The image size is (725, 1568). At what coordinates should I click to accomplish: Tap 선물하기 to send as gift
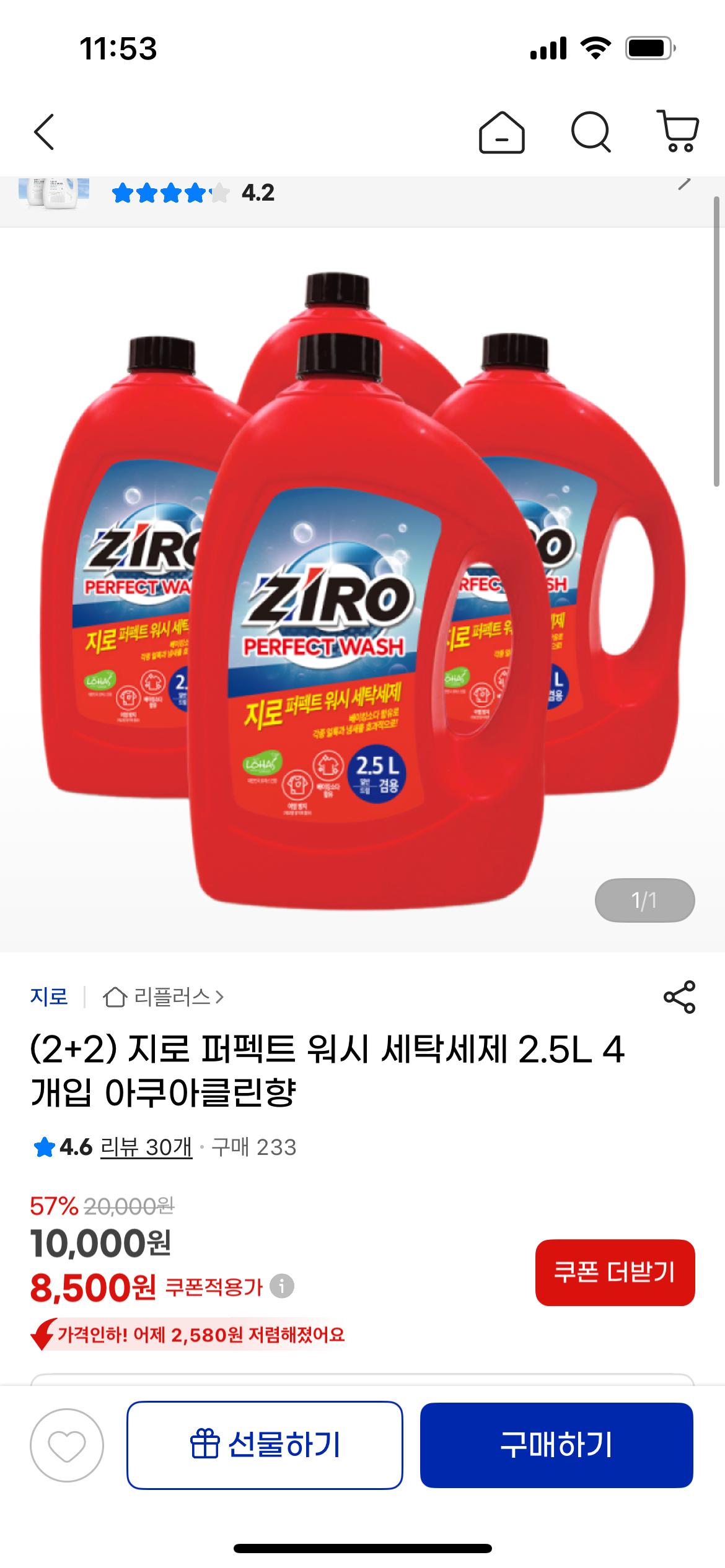(265, 1445)
